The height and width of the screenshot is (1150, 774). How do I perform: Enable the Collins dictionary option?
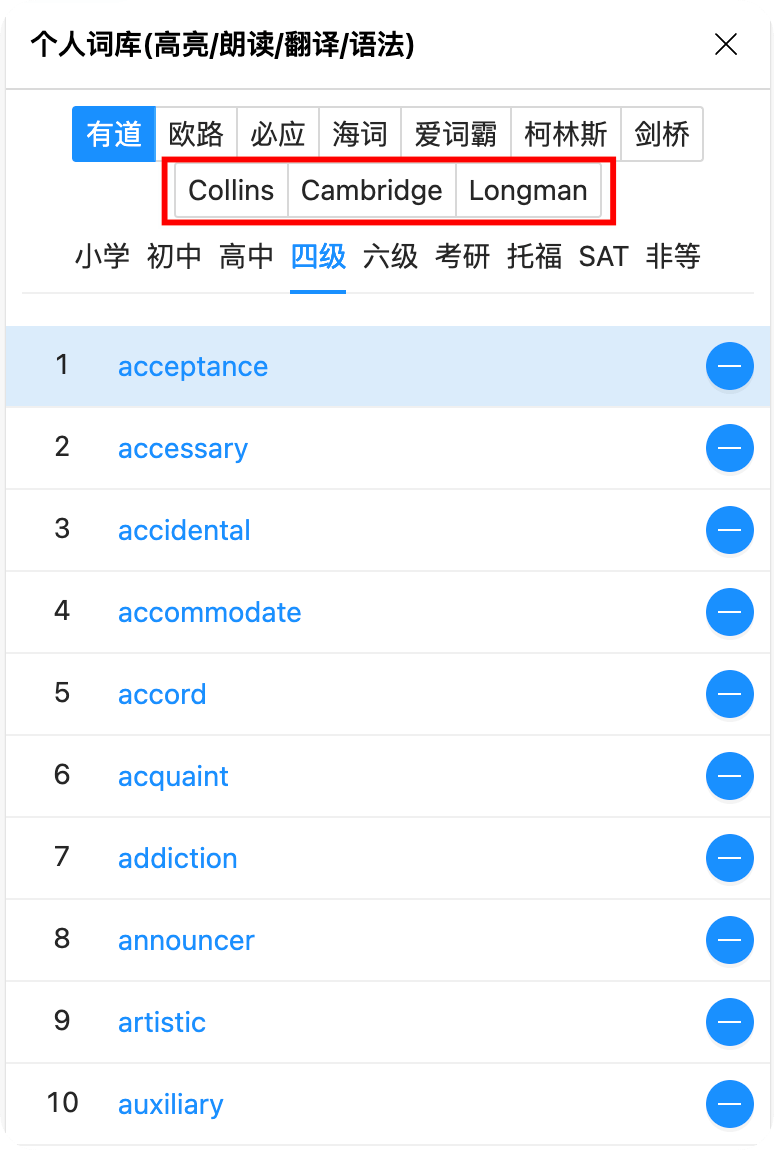[231, 190]
